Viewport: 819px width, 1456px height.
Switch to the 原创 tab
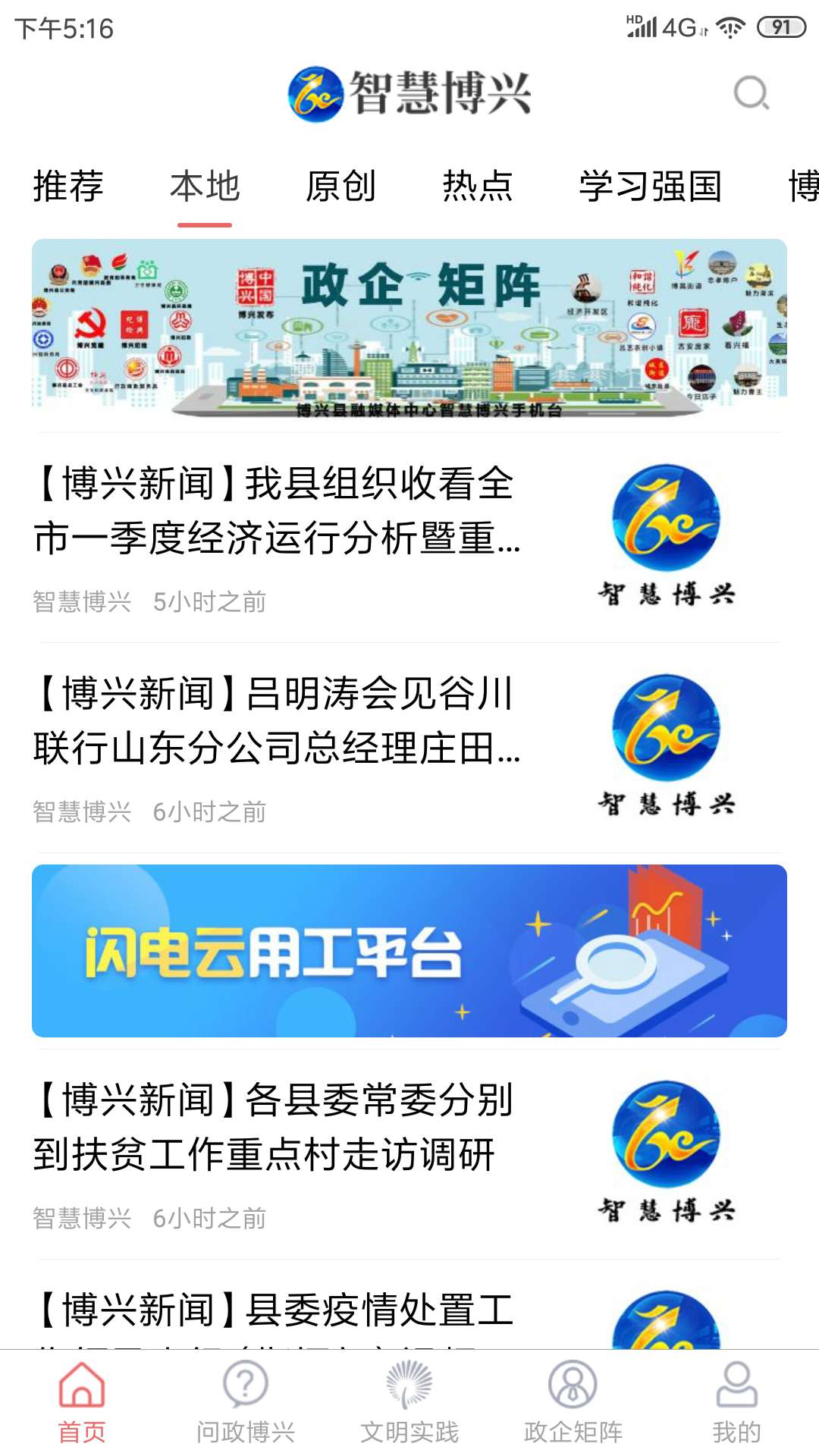340,187
